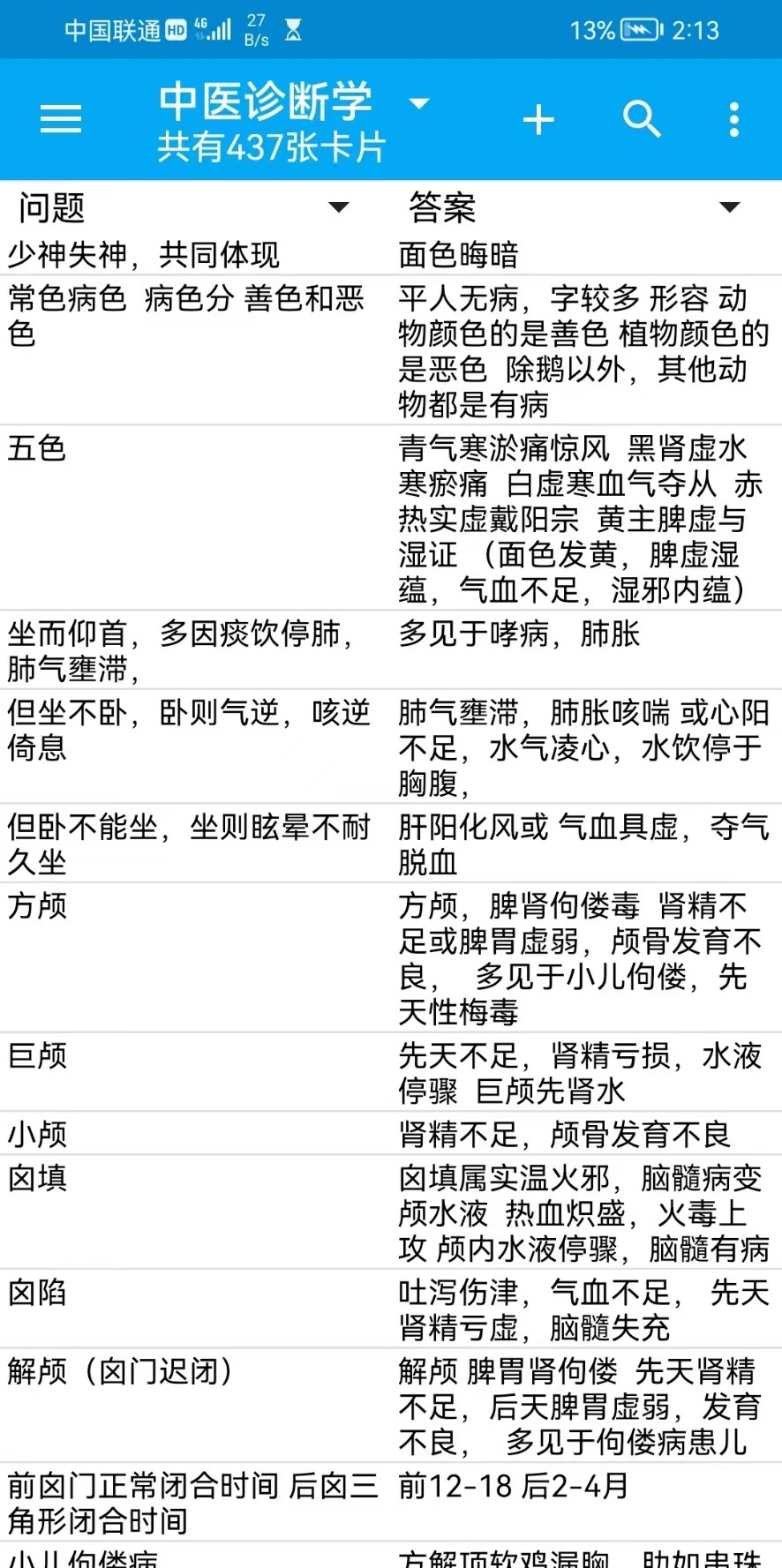Open the three-dot overflow menu
Viewport: 782px width, 1568px height.
click(x=733, y=119)
